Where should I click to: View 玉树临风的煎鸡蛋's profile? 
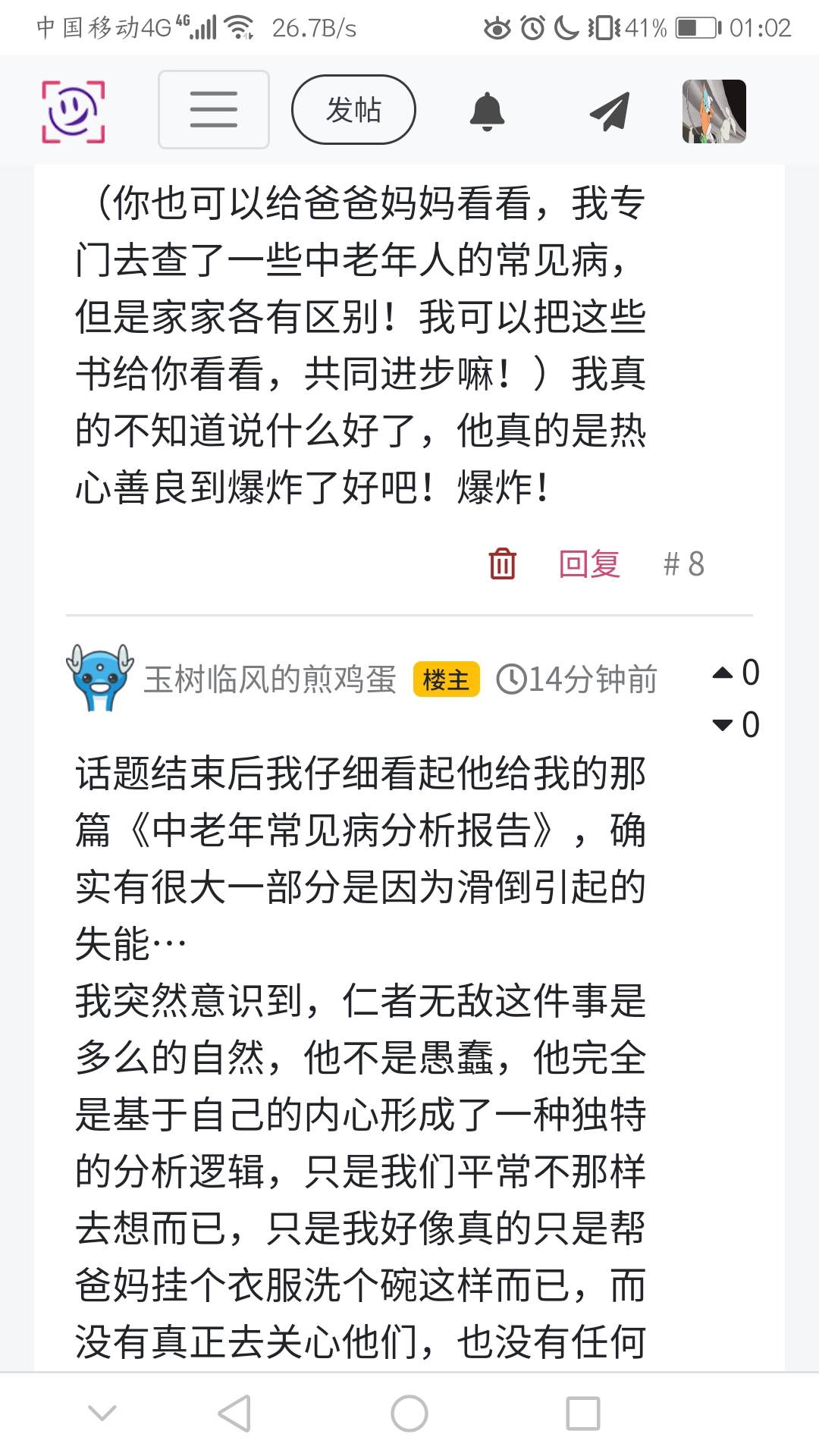point(270,679)
